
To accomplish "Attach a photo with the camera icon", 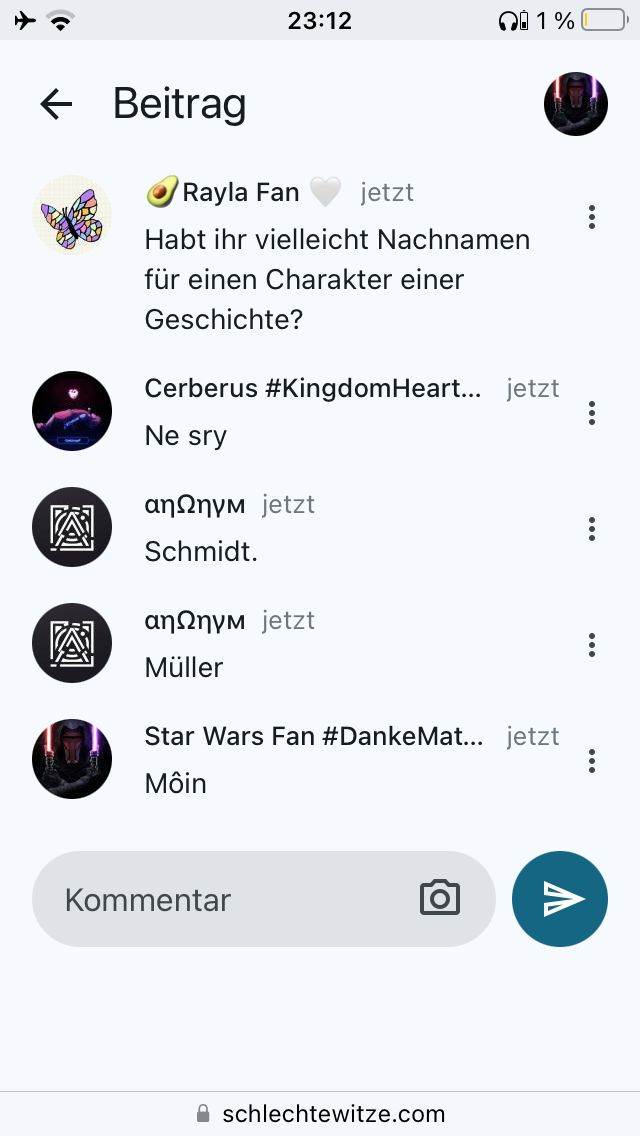I will (439, 898).
